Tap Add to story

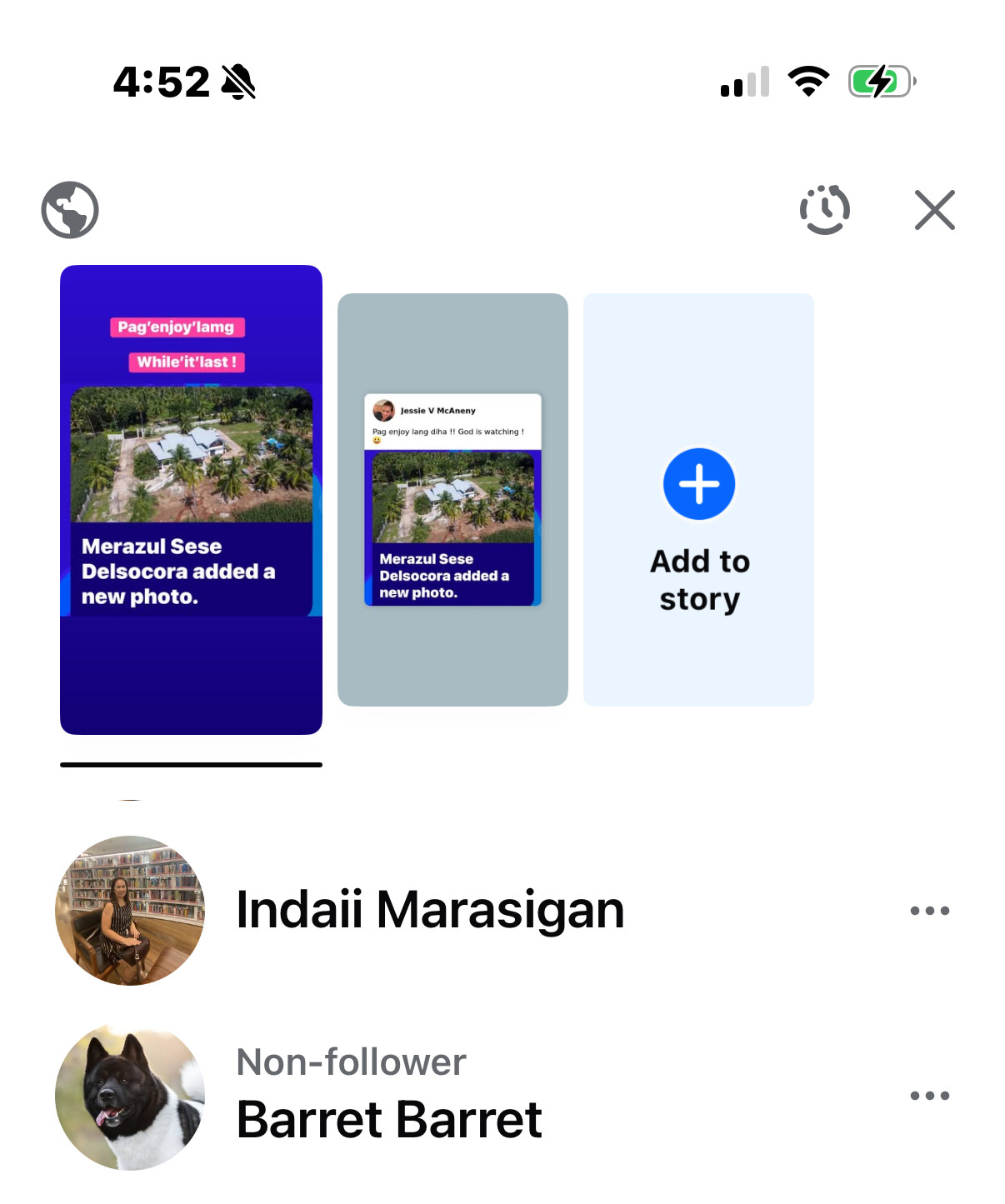pos(698,499)
